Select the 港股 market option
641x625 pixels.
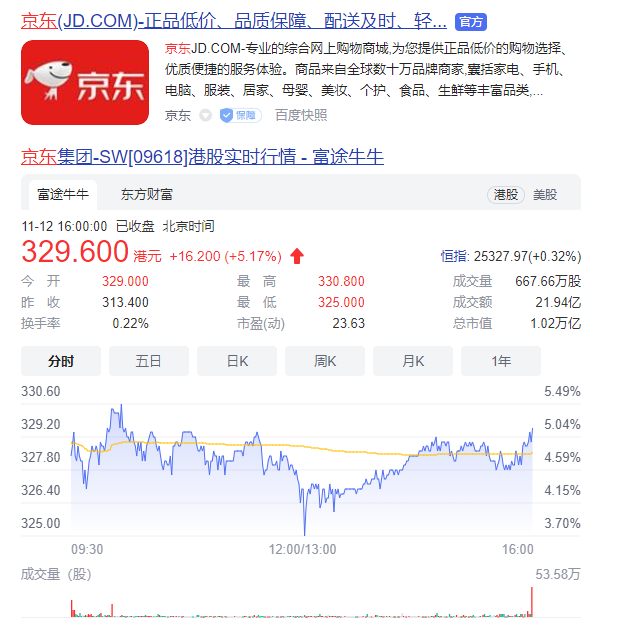(506, 195)
